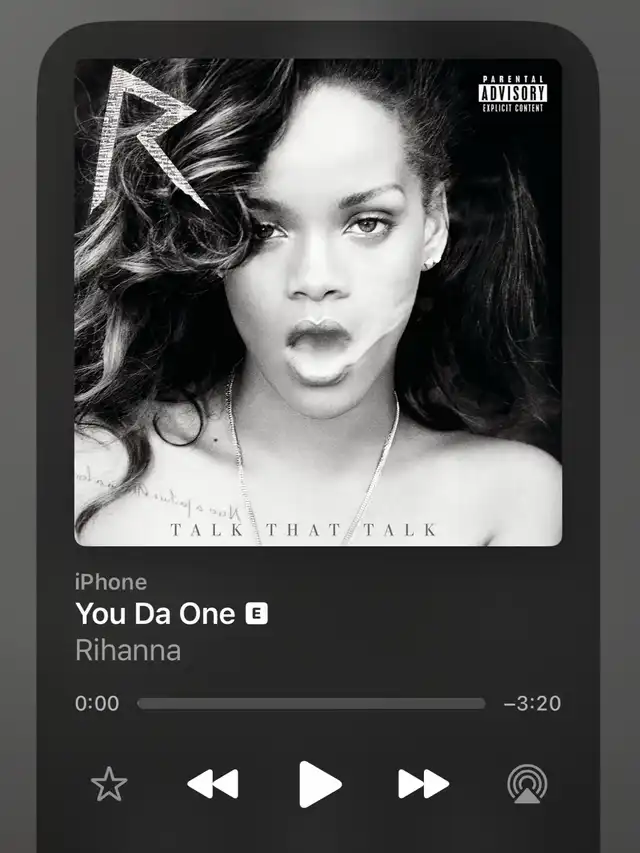
Task: Tap the playback progress bar
Action: pyautogui.click(x=311, y=704)
